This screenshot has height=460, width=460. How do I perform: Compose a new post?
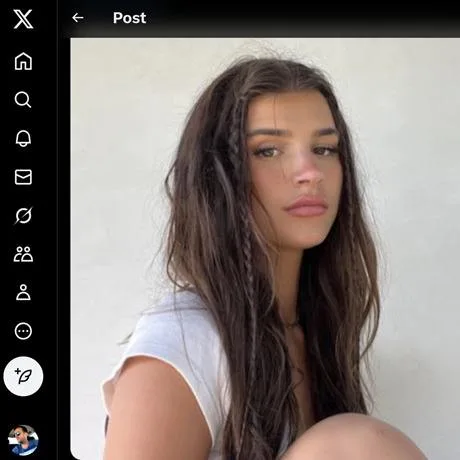tap(23, 376)
